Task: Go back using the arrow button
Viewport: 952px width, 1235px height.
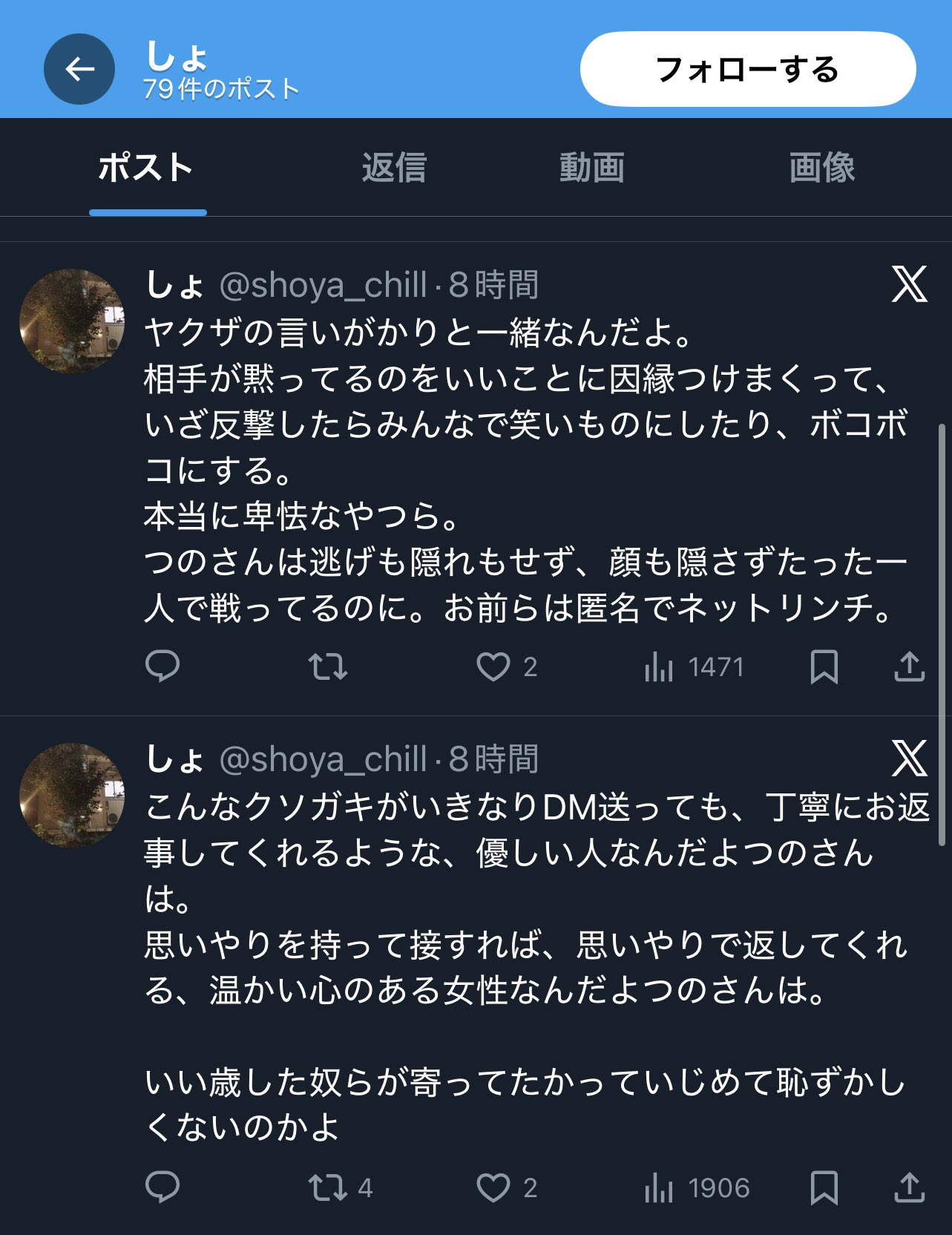Action: pyautogui.click(x=79, y=69)
